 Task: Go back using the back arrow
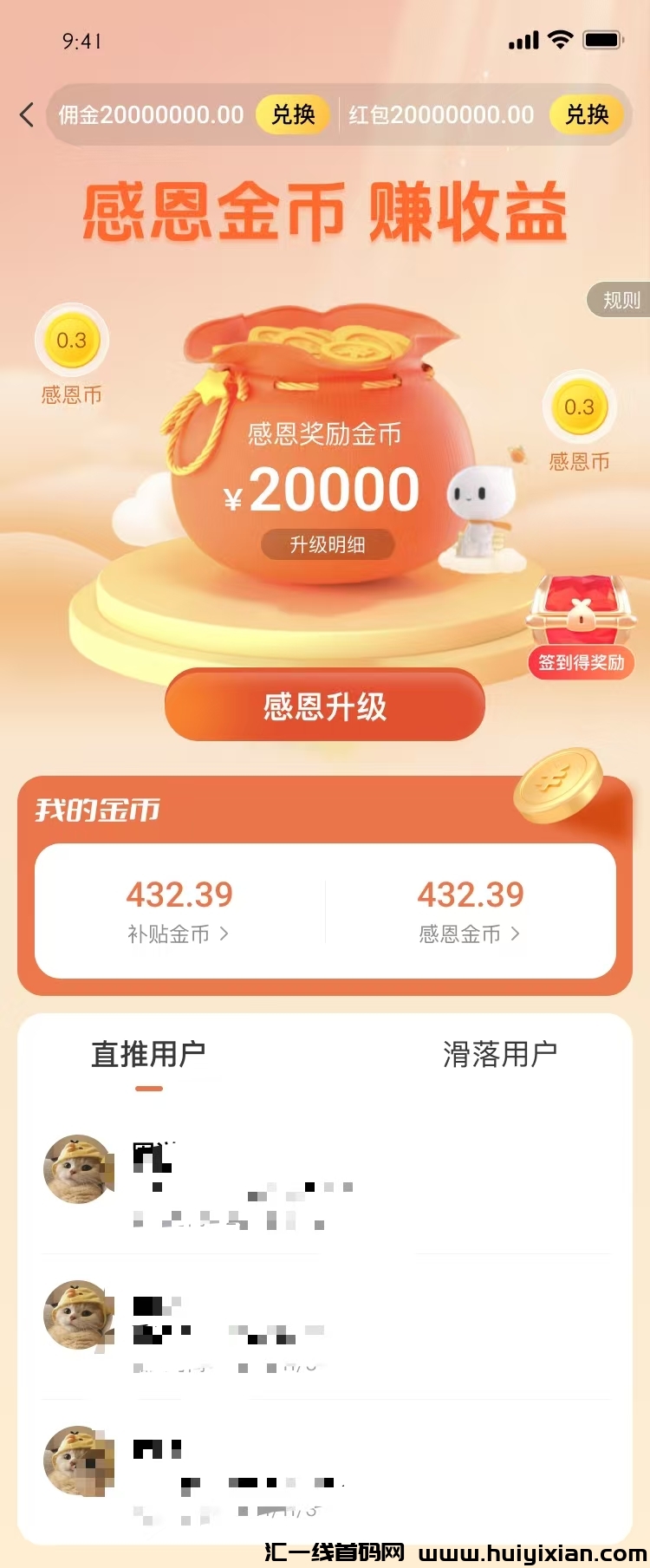coord(26,114)
